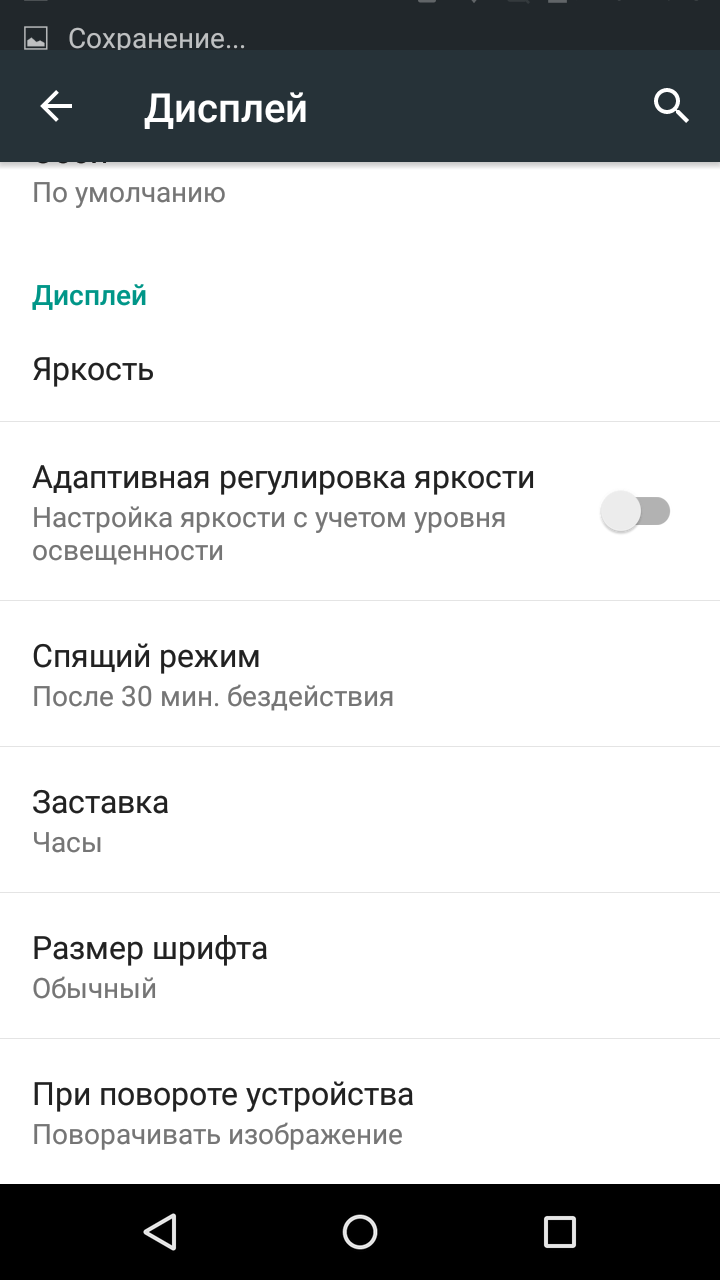Change Размер шрифта setting

360,966
